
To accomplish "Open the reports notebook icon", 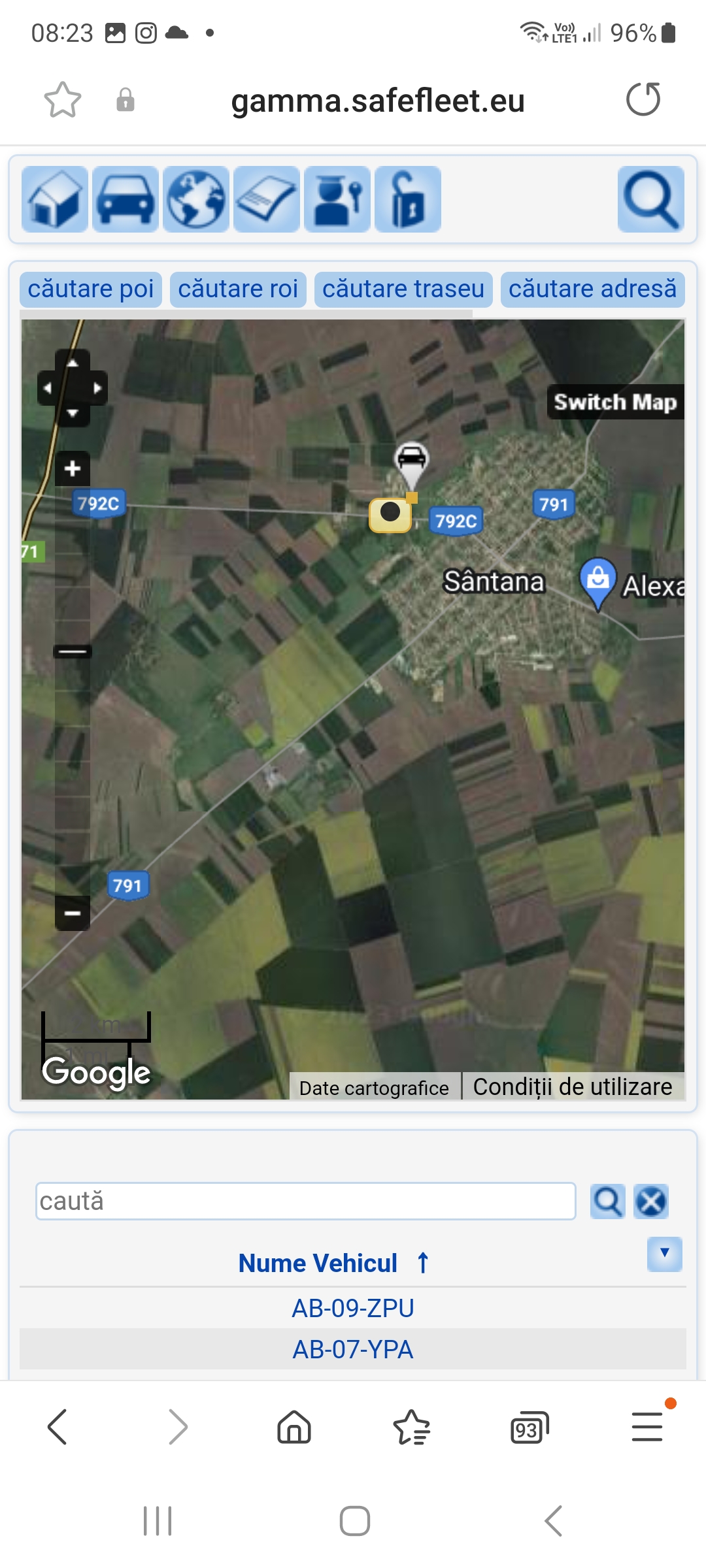I will (x=267, y=199).
